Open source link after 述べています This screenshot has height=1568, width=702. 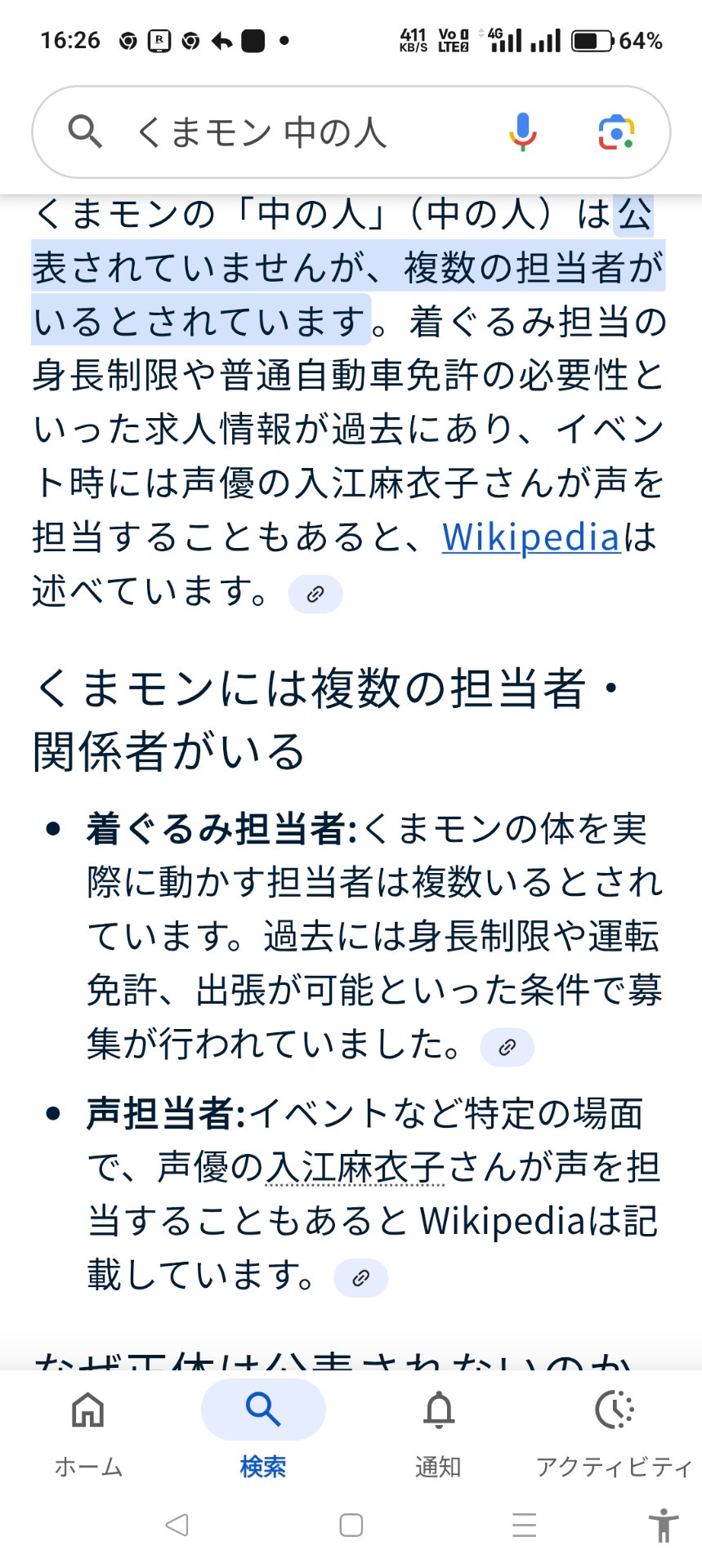(x=315, y=594)
